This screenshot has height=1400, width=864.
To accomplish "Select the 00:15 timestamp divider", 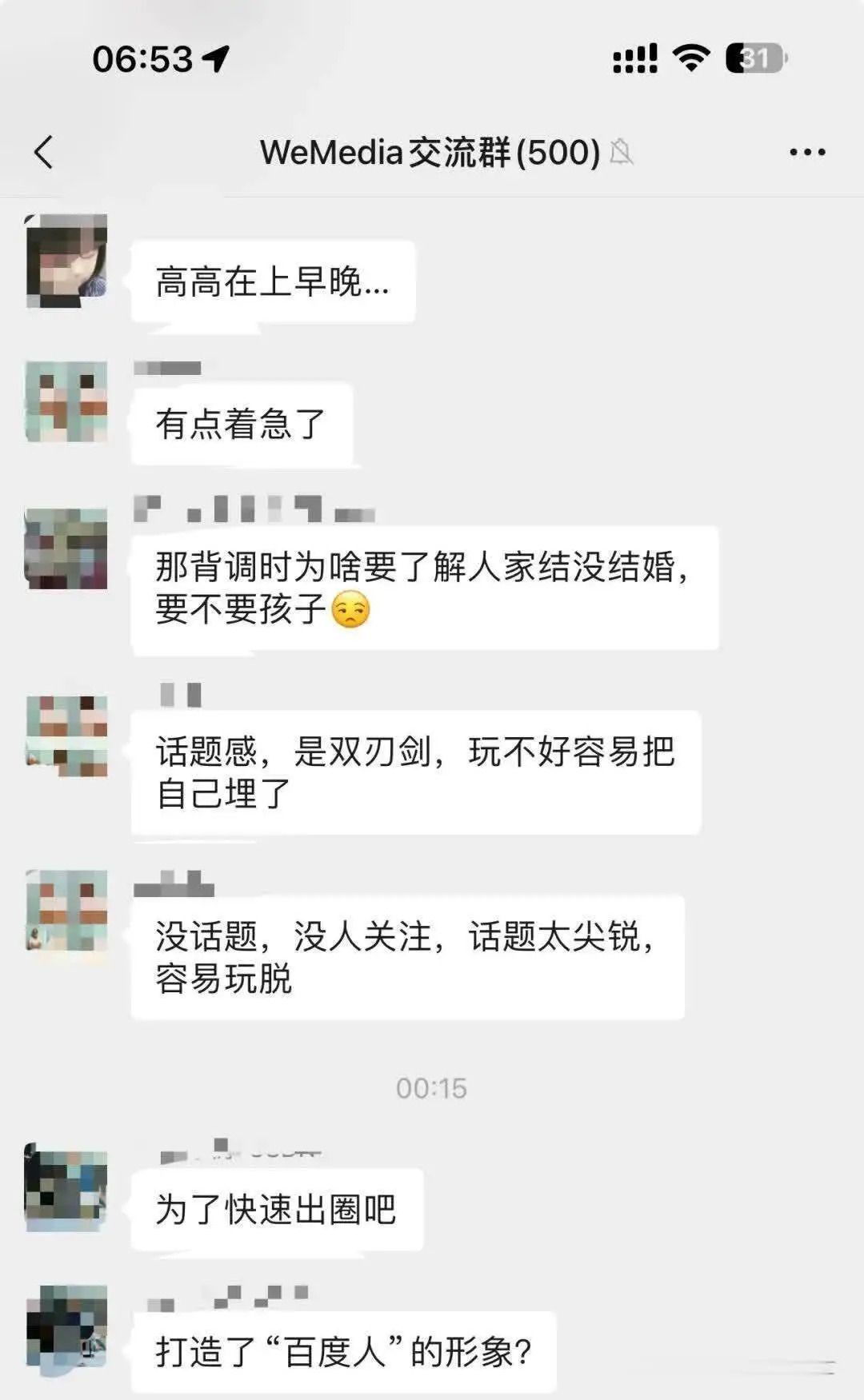I will pos(432,1087).
